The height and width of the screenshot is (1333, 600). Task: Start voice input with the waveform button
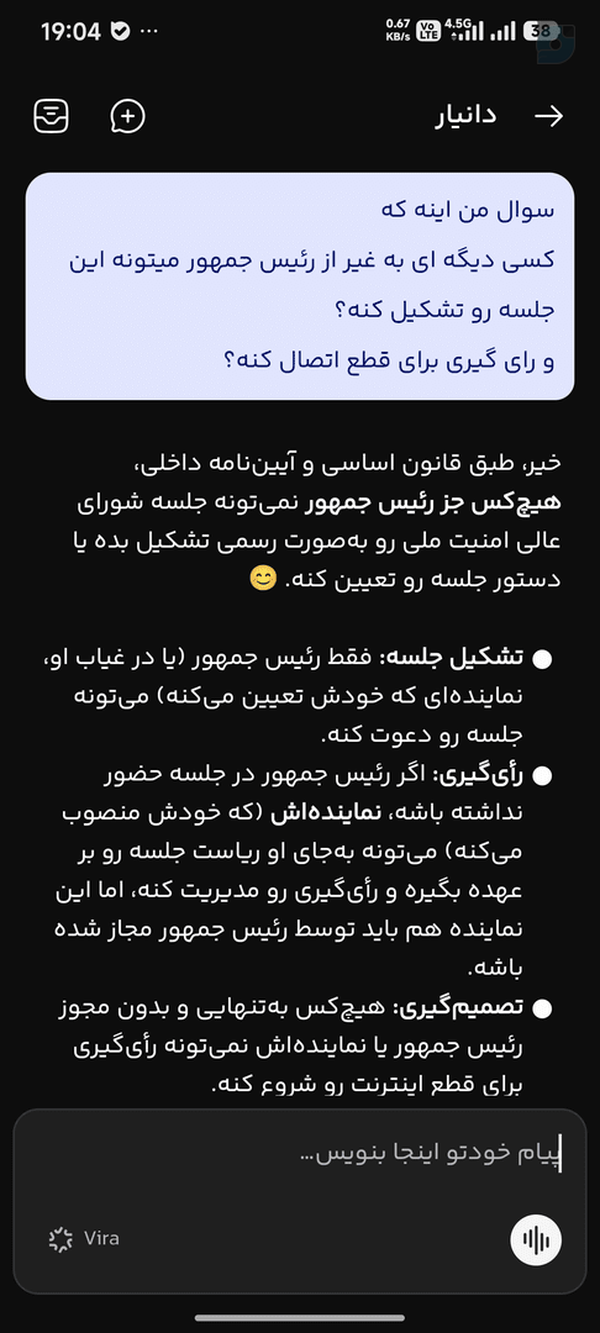point(536,1241)
